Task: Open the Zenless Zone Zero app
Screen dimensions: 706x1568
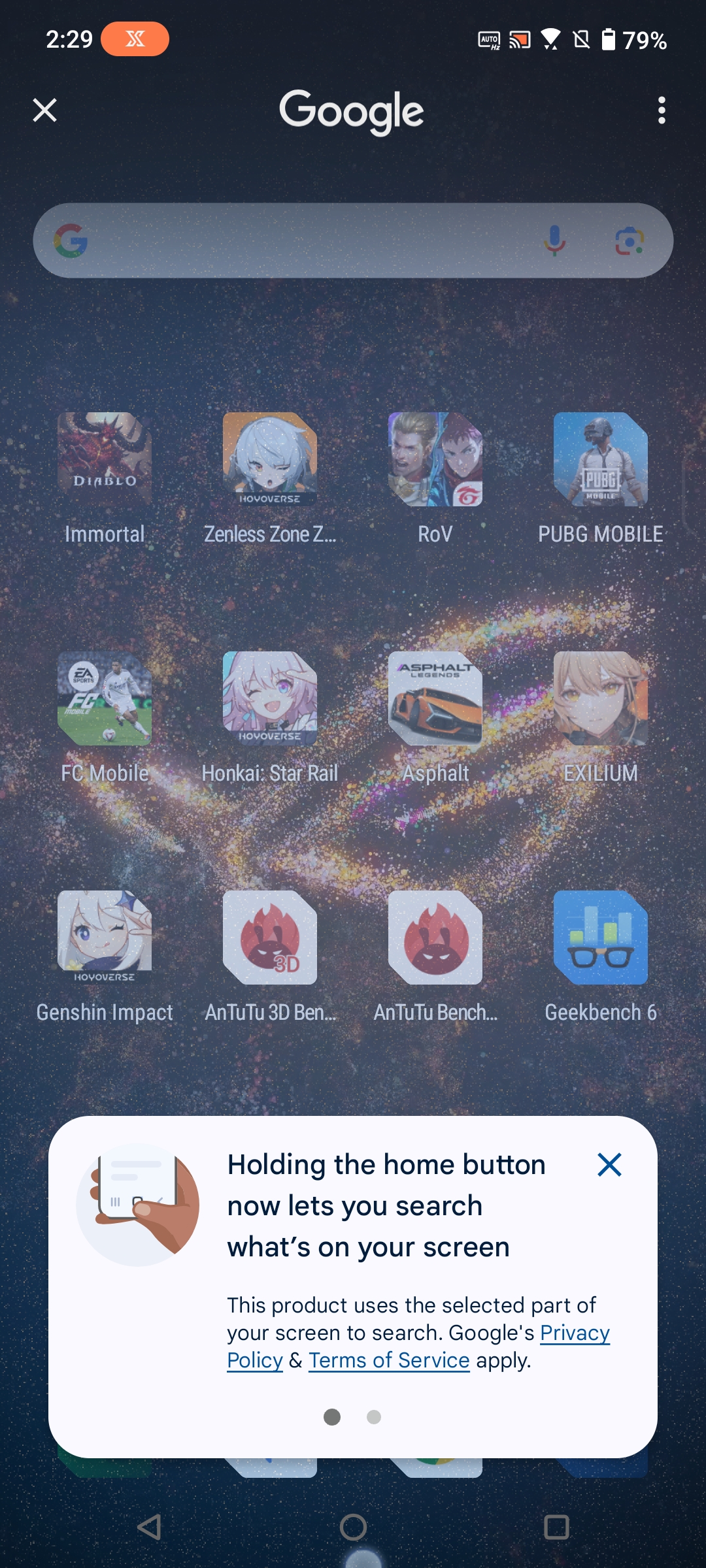Action: 270,459
